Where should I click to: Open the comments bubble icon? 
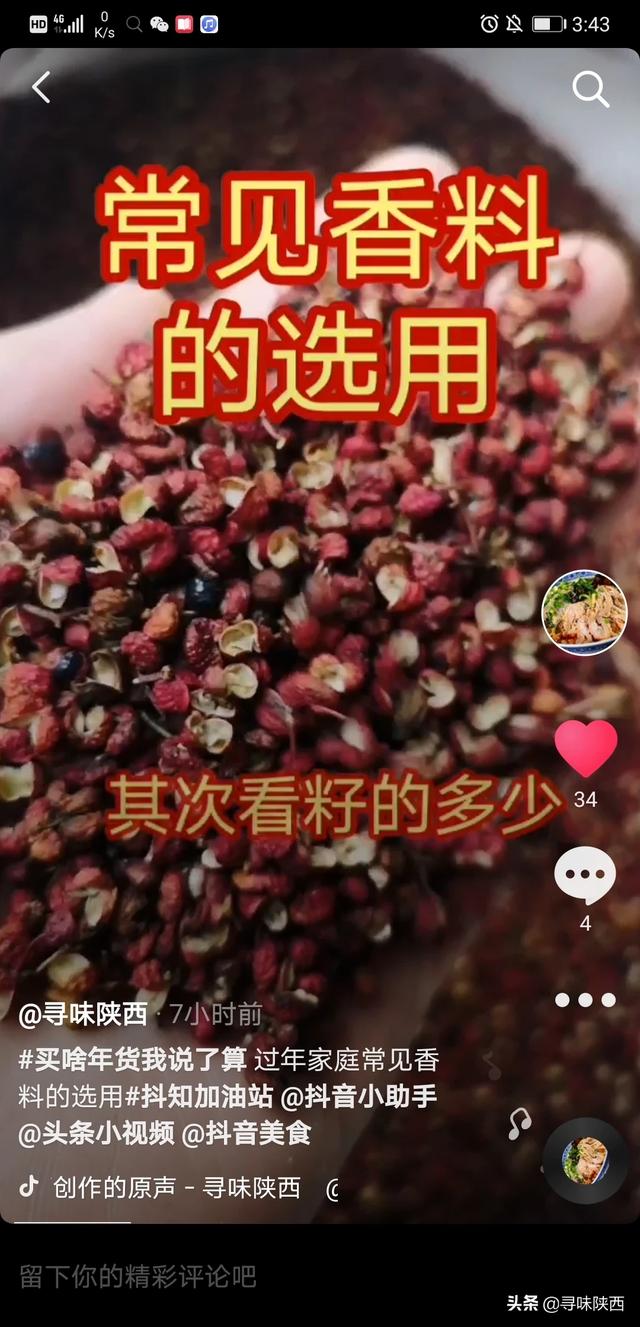pos(585,875)
